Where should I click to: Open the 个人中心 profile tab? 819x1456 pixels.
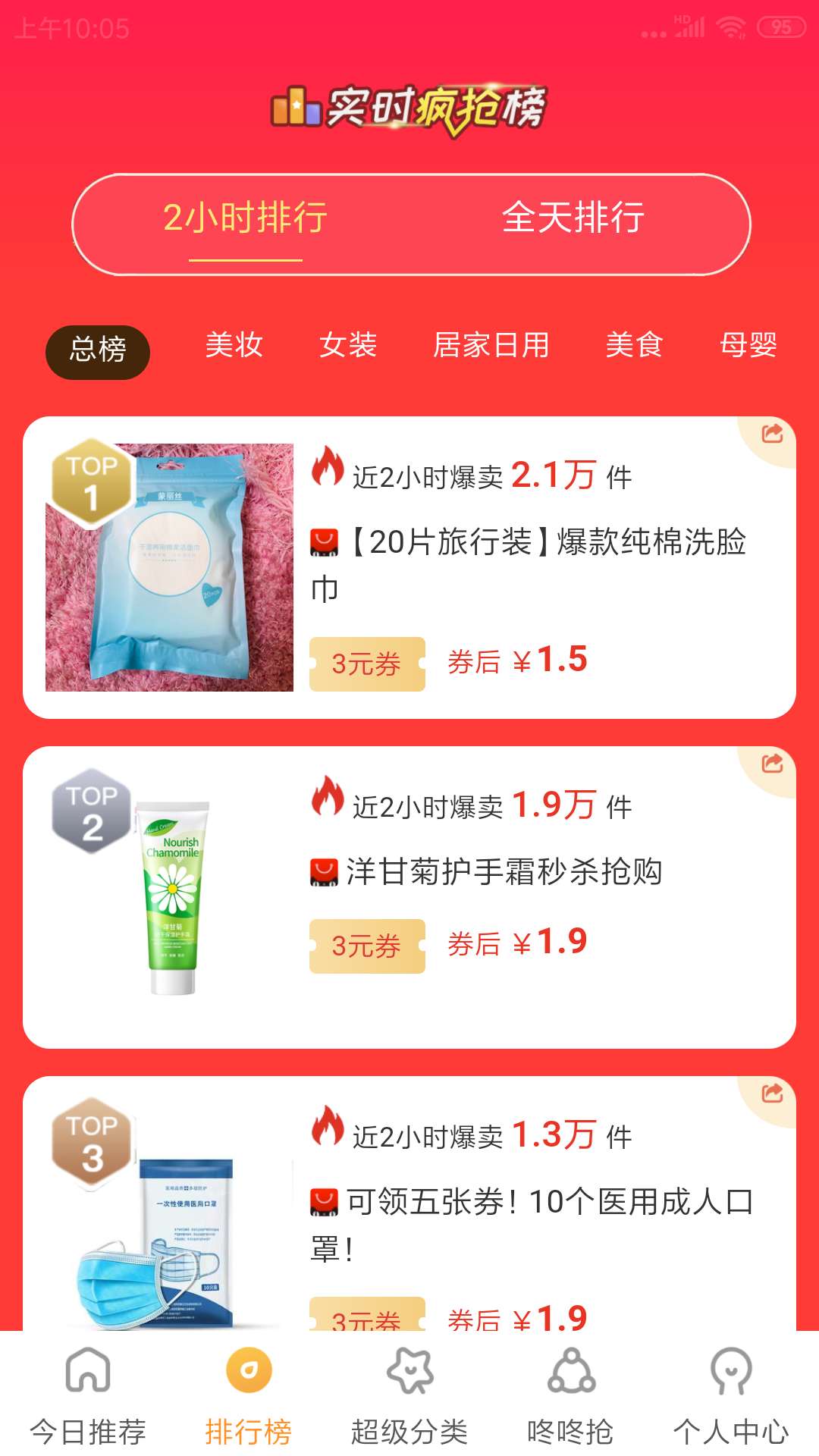731,1397
